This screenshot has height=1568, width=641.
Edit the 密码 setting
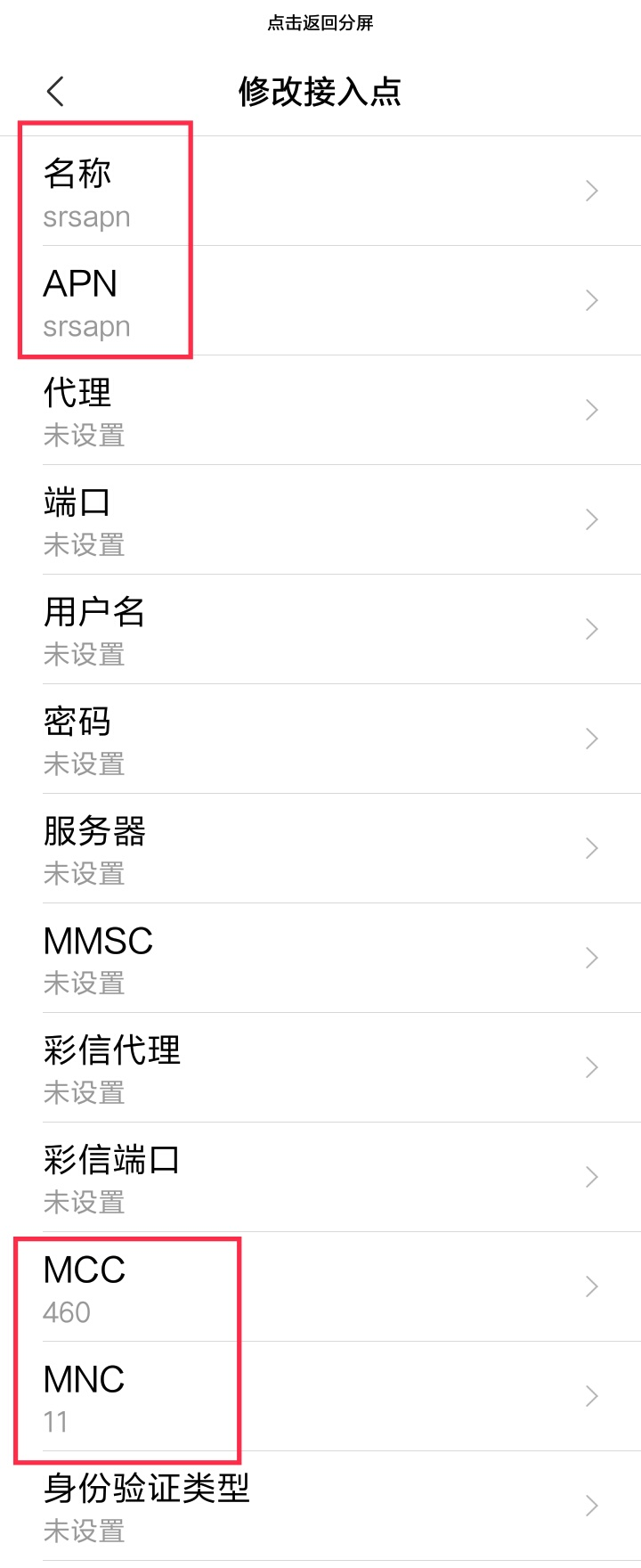pyautogui.click(x=320, y=739)
